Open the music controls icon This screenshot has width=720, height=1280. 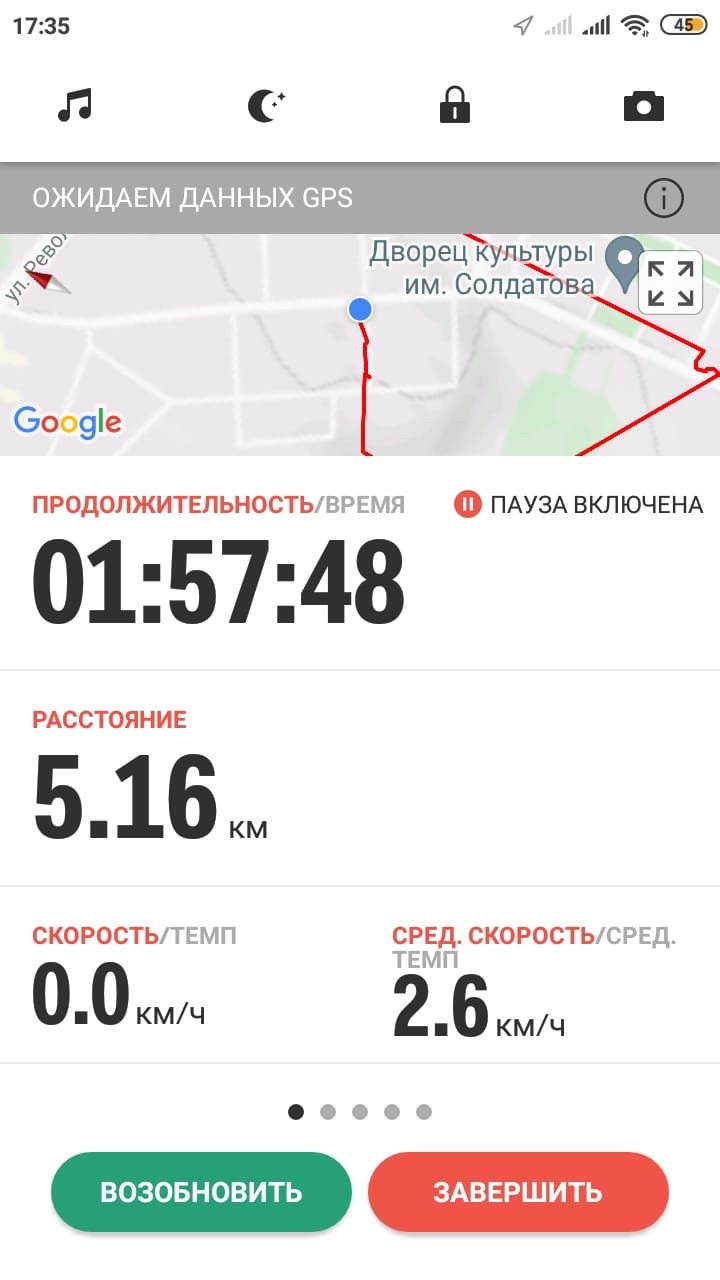(x=74, y=105)
